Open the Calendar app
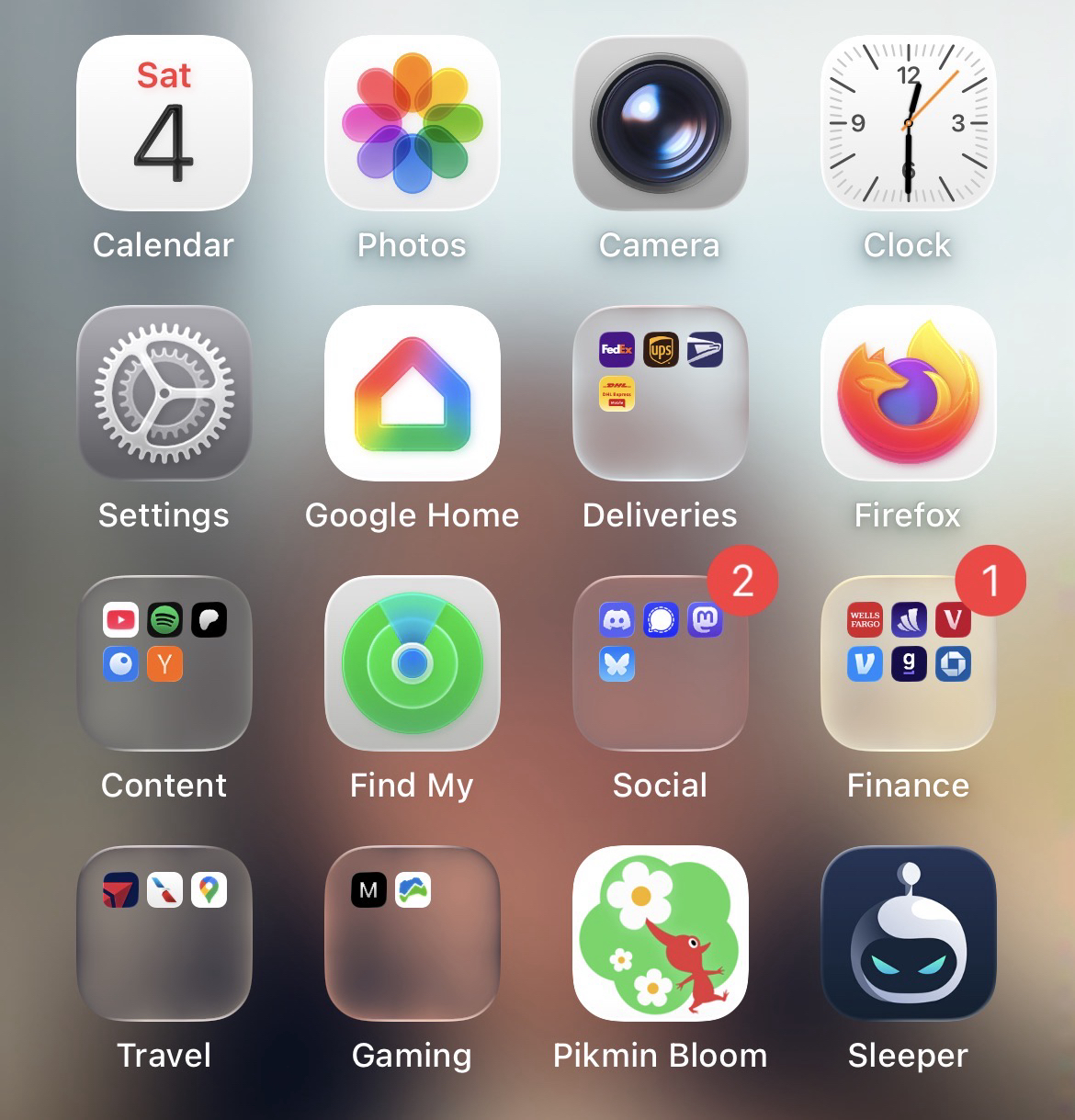 point(164,123)
